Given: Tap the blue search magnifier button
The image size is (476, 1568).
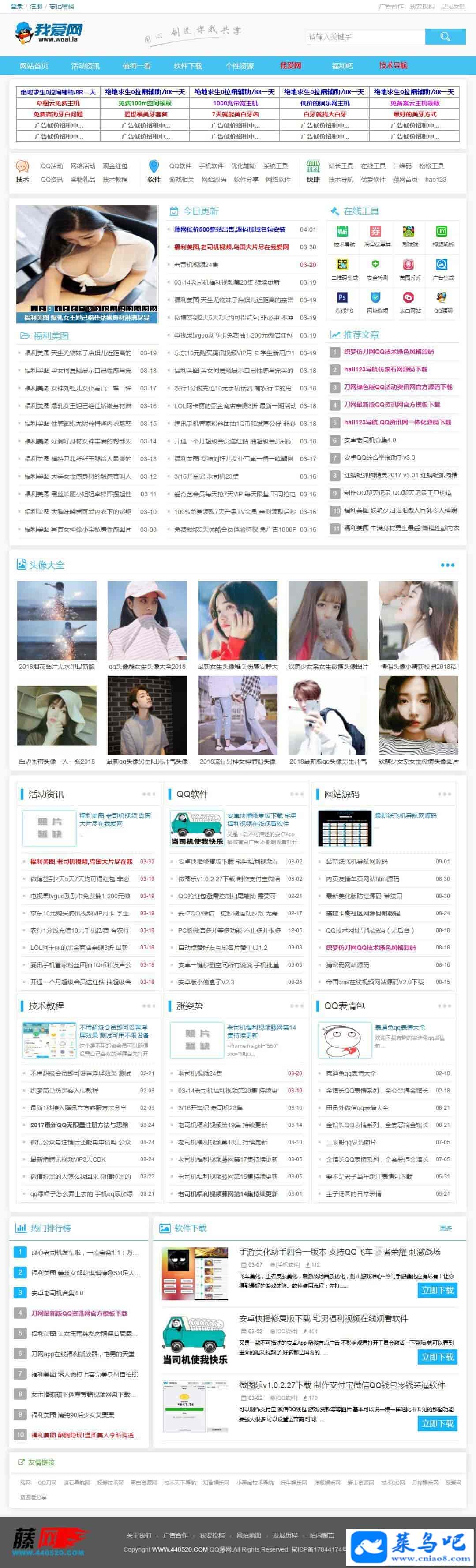Looking at the screenshot, I should click(445, 37).
